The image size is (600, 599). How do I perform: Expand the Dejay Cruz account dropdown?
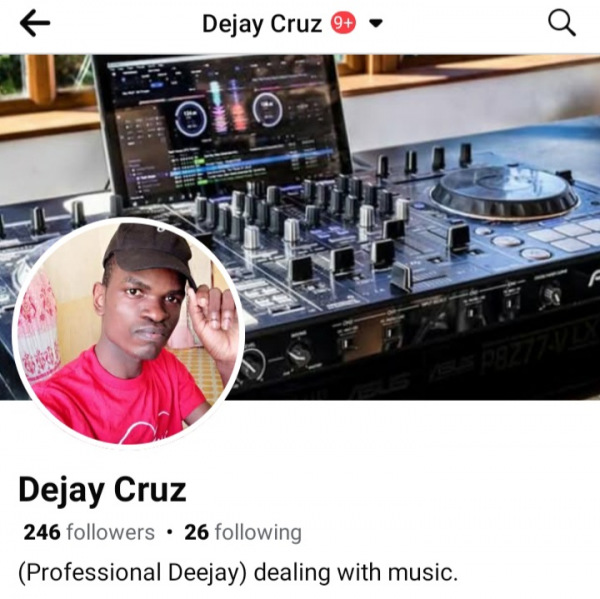click(376, 23)
